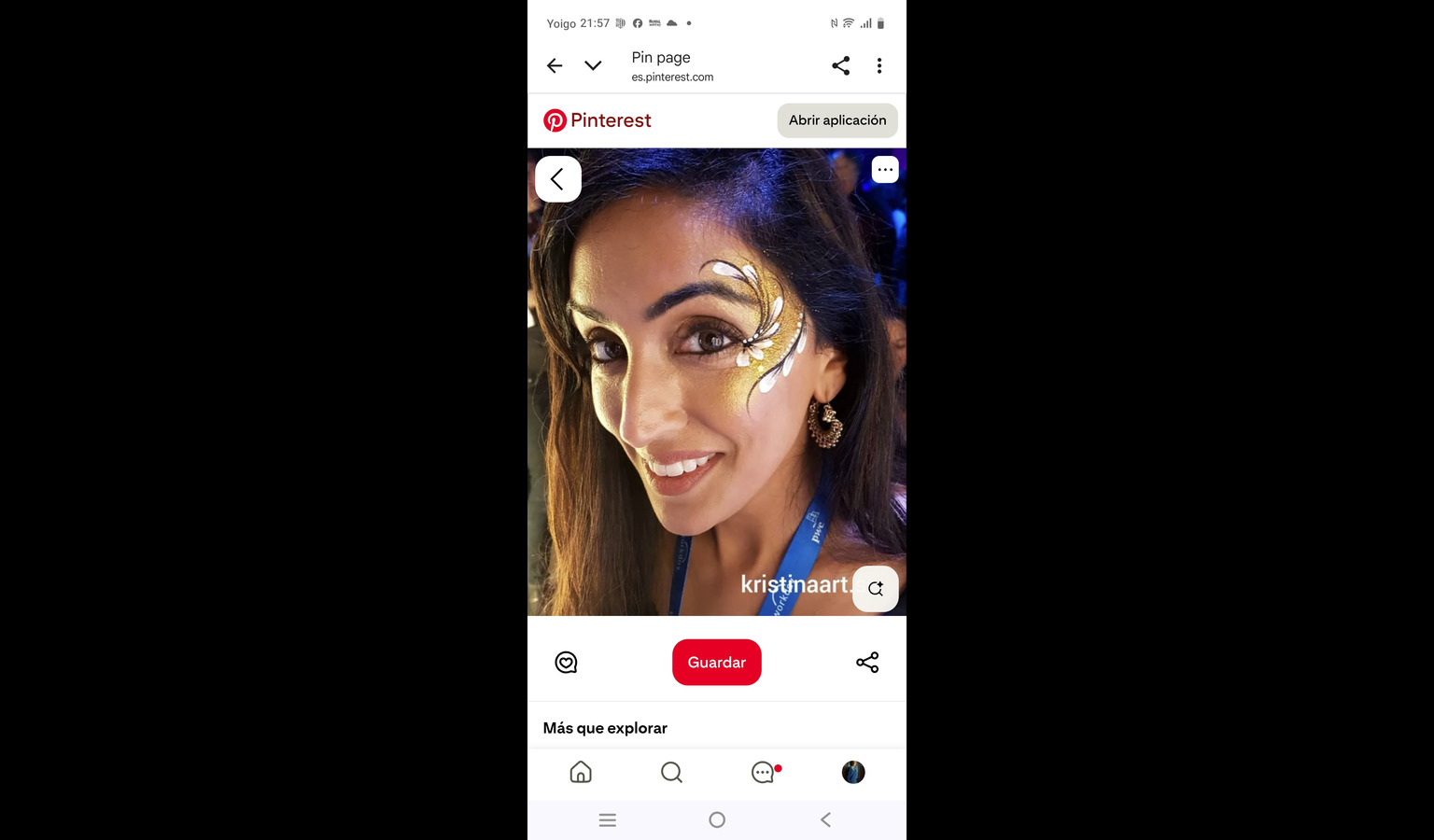
Task: Minimize the custom tab with the down chevron
Action: 593,65
